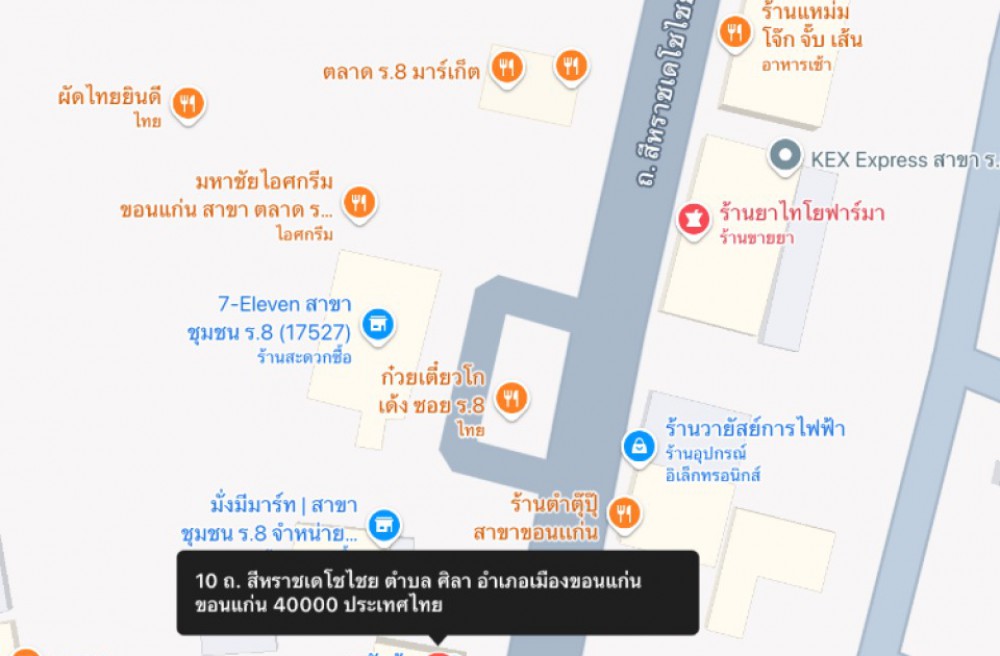Open the ร้านตำตุ๊ปู๋ สาขาขอนแก่น marker
1000x656 pixels.
625,513
